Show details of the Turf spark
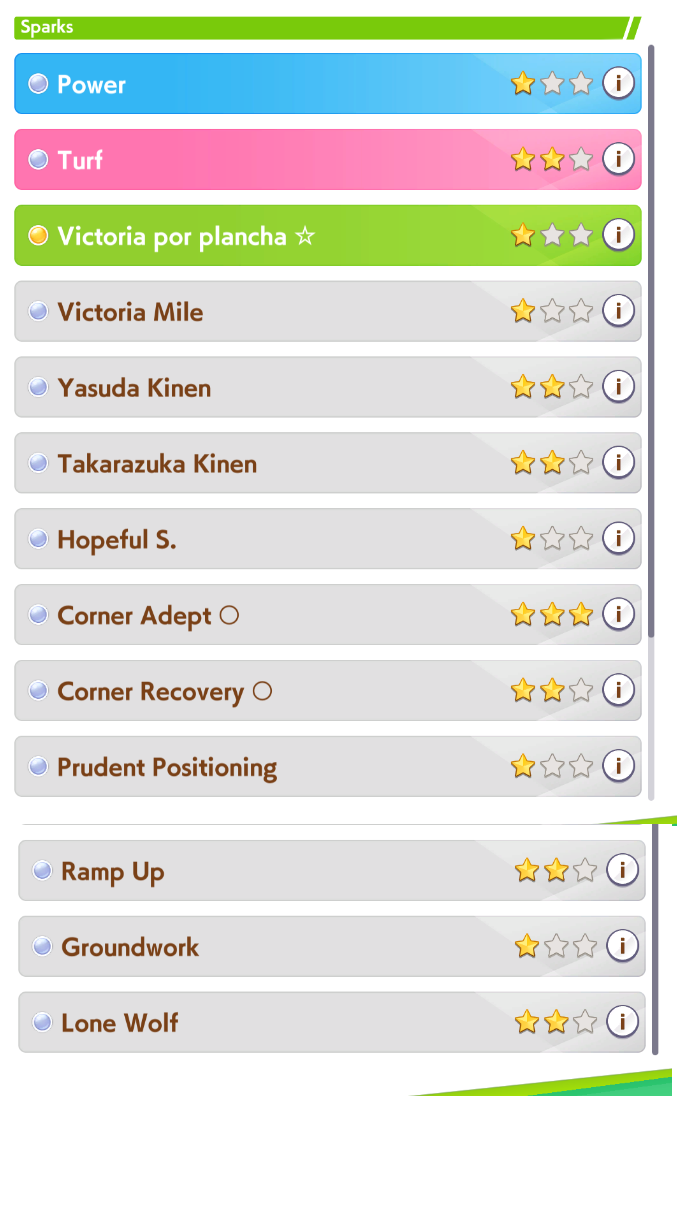 point(619,159)
